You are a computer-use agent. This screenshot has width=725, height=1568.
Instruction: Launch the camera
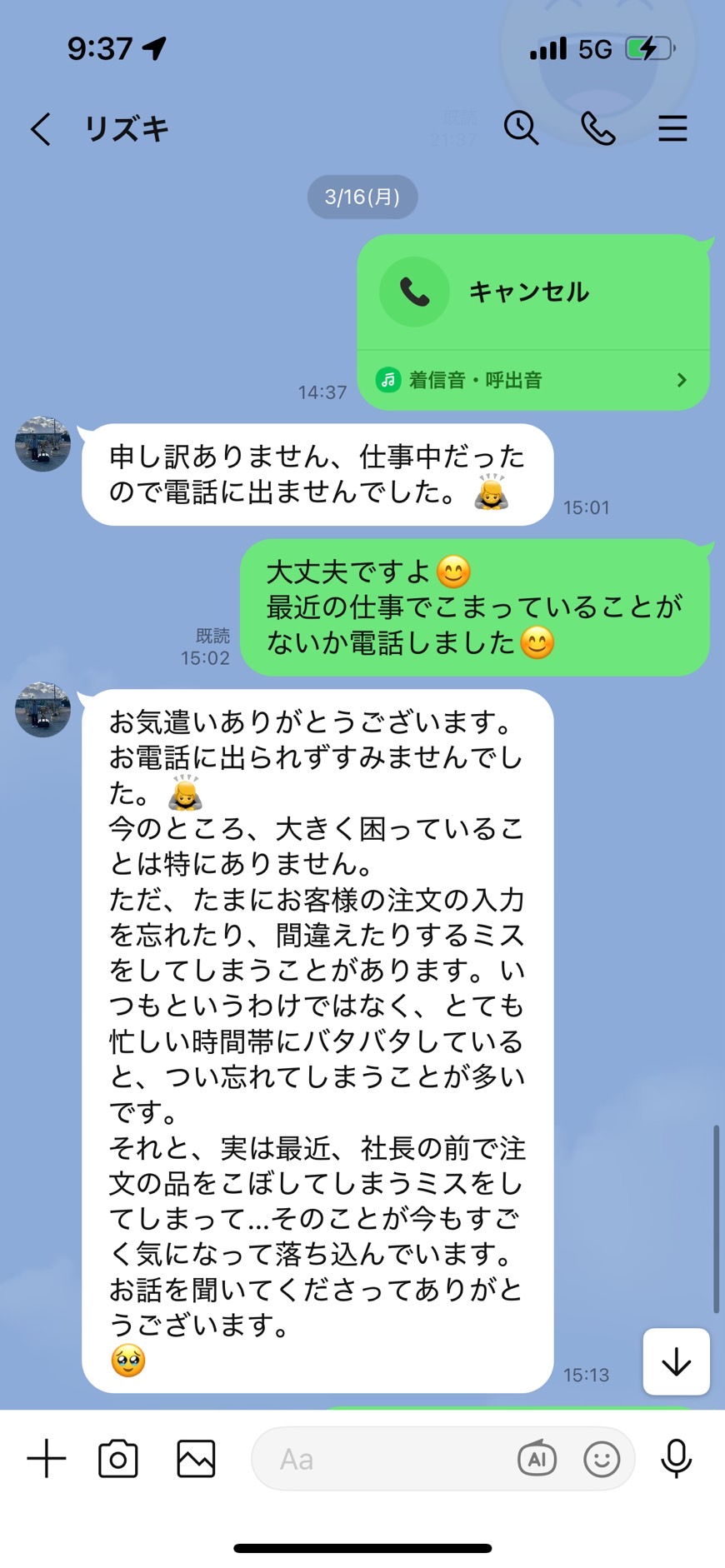coord(118,1459)
